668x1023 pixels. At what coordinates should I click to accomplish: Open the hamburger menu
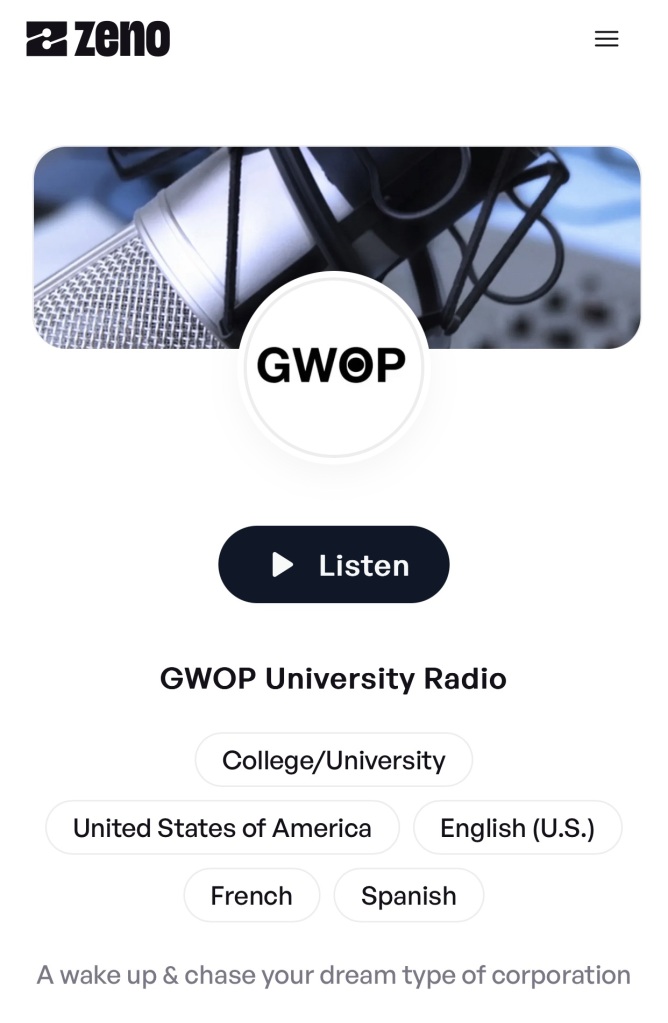point(606,39)
